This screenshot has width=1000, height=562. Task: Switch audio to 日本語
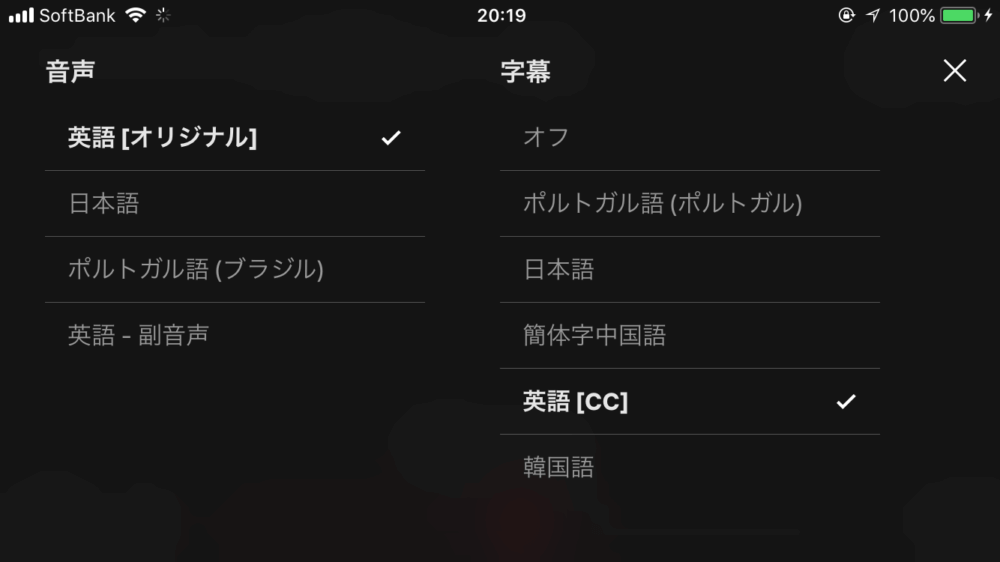[104, 204]
